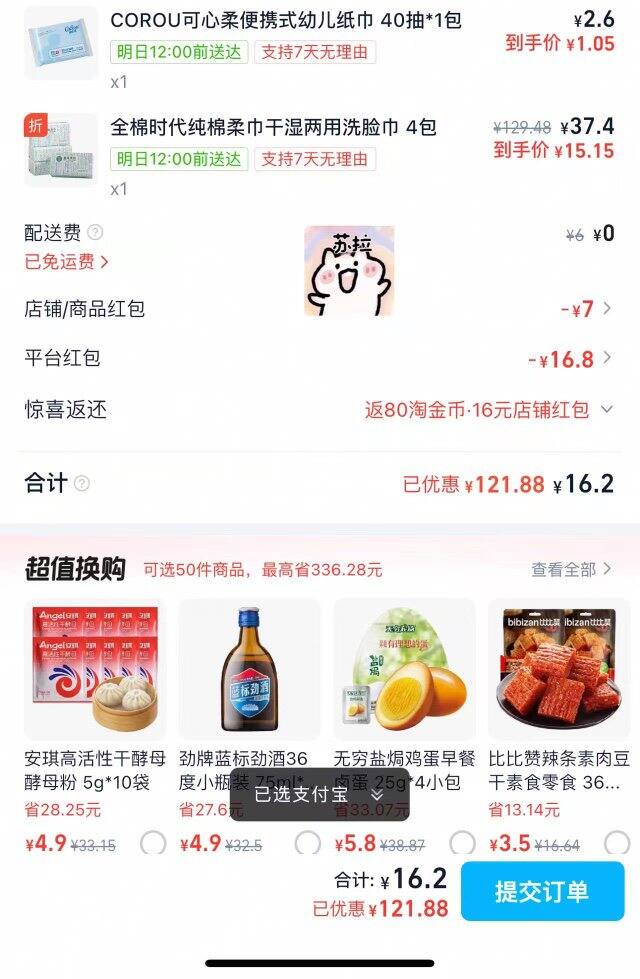640x979 pixels.
Task: Open 店铺/商品红包 coupon options
Action: [607, 309]
